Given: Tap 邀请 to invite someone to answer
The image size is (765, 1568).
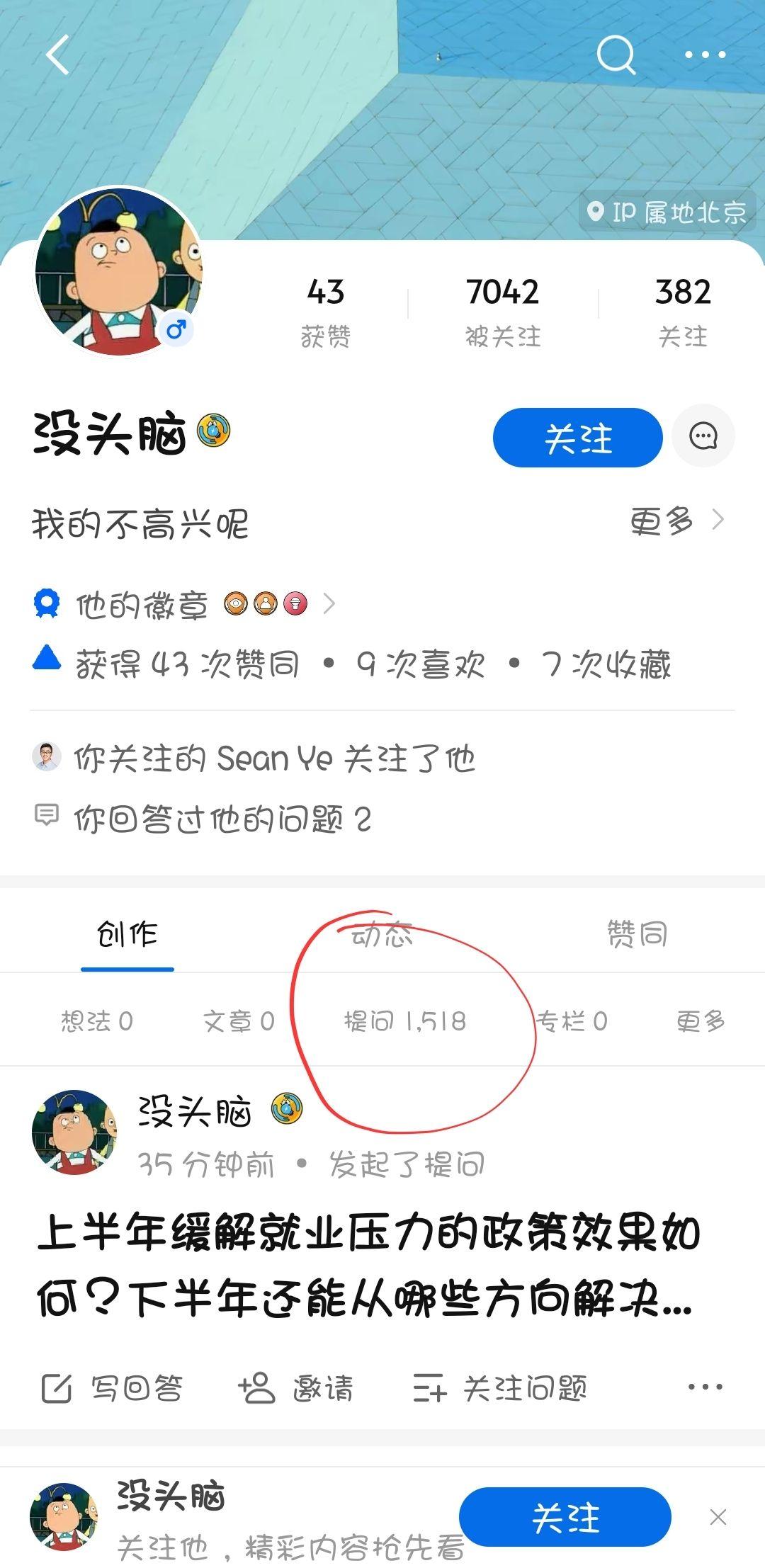Looking at the screenshot, I should click(x=295, y=1388).
